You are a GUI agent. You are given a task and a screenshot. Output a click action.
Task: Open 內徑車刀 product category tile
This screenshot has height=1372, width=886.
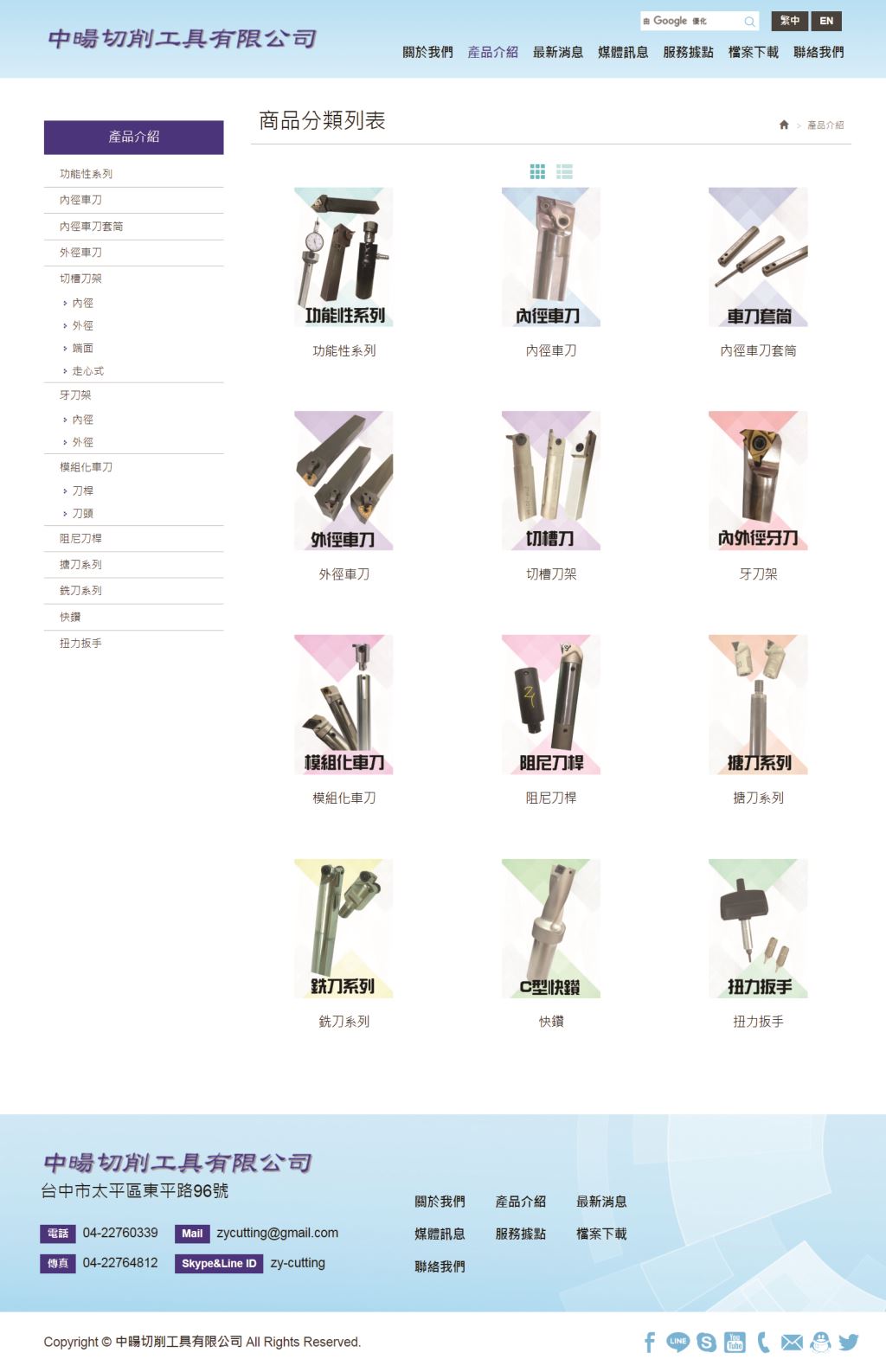click(x=551, y=258)
